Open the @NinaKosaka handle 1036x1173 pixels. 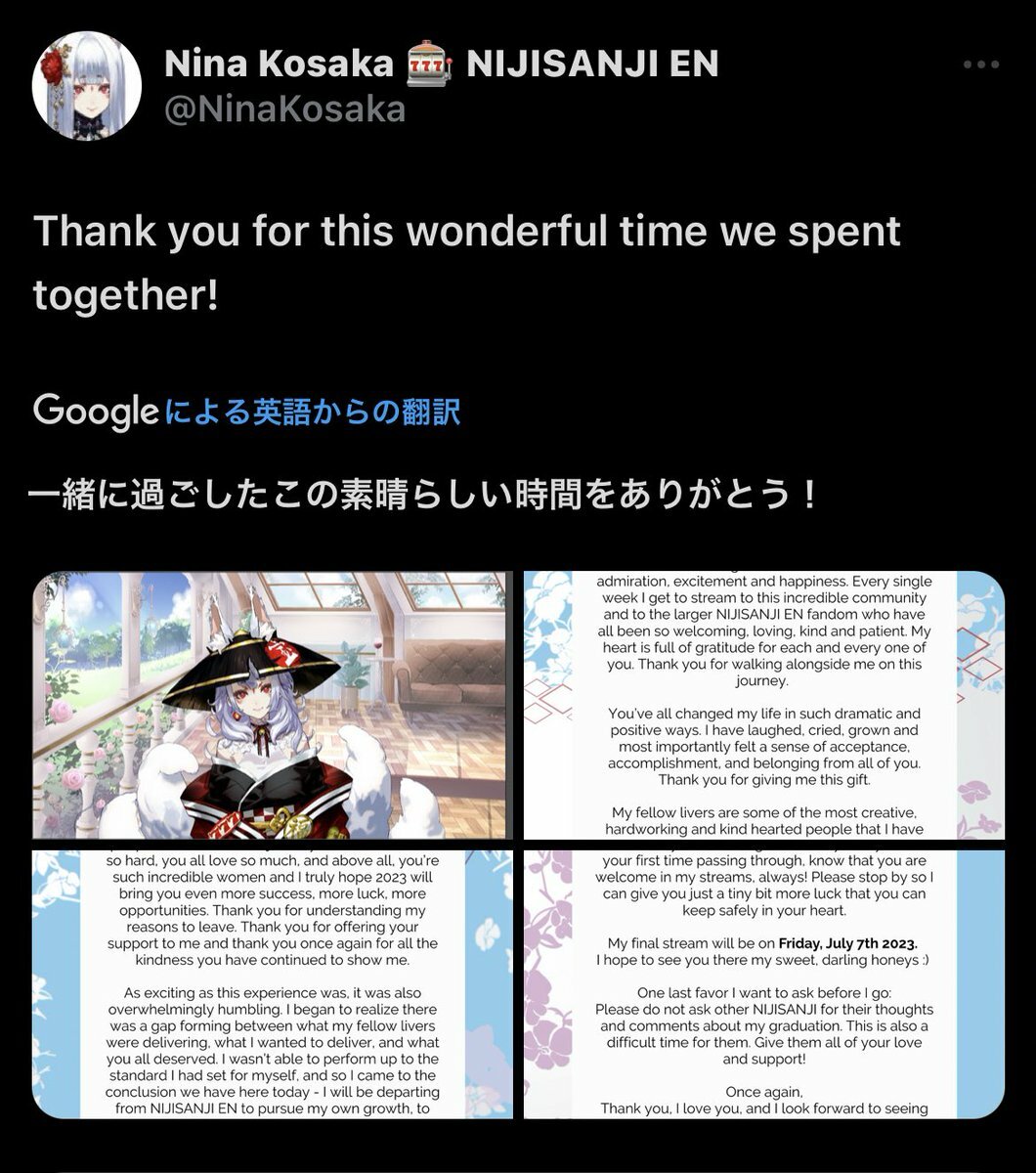pos(284,109)
